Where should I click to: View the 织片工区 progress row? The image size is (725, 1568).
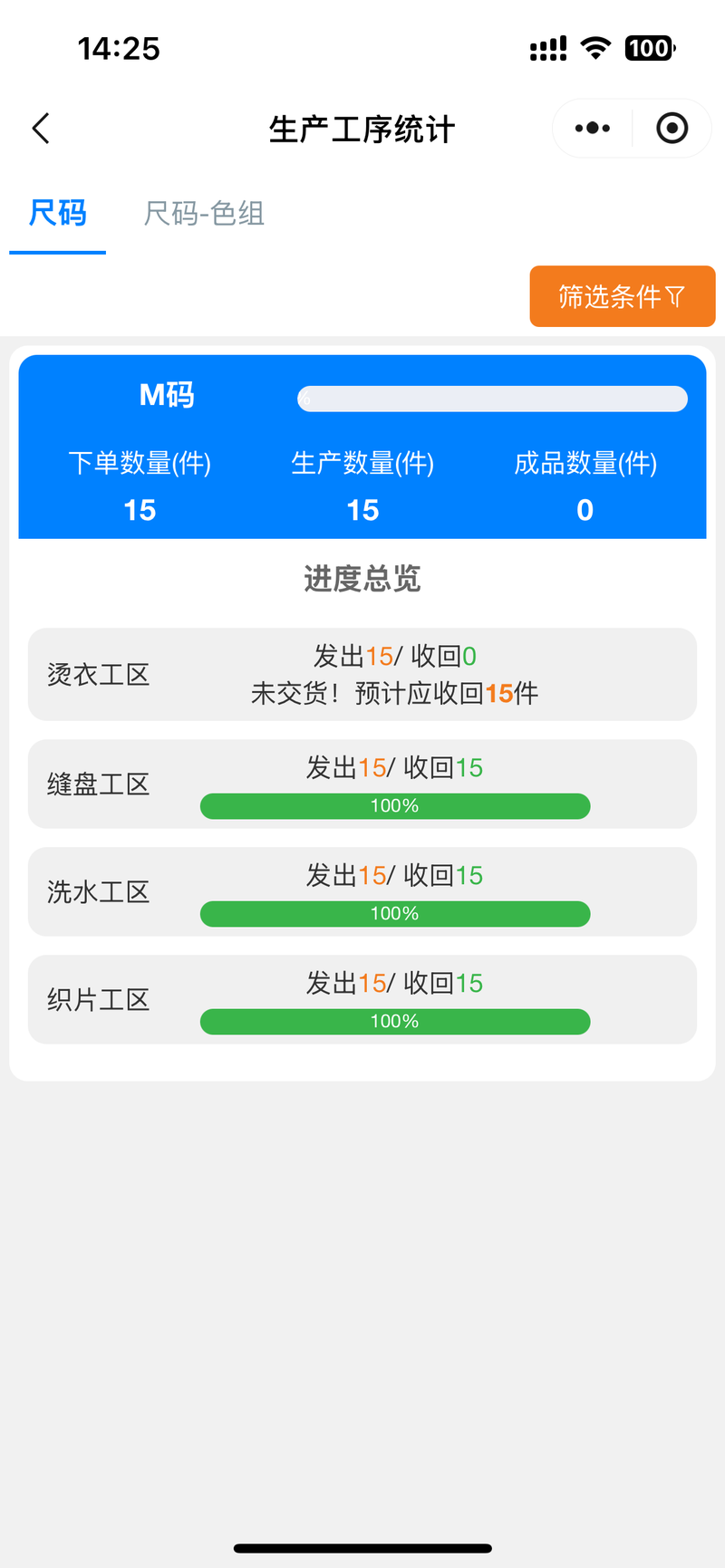tap(362, 1000)
